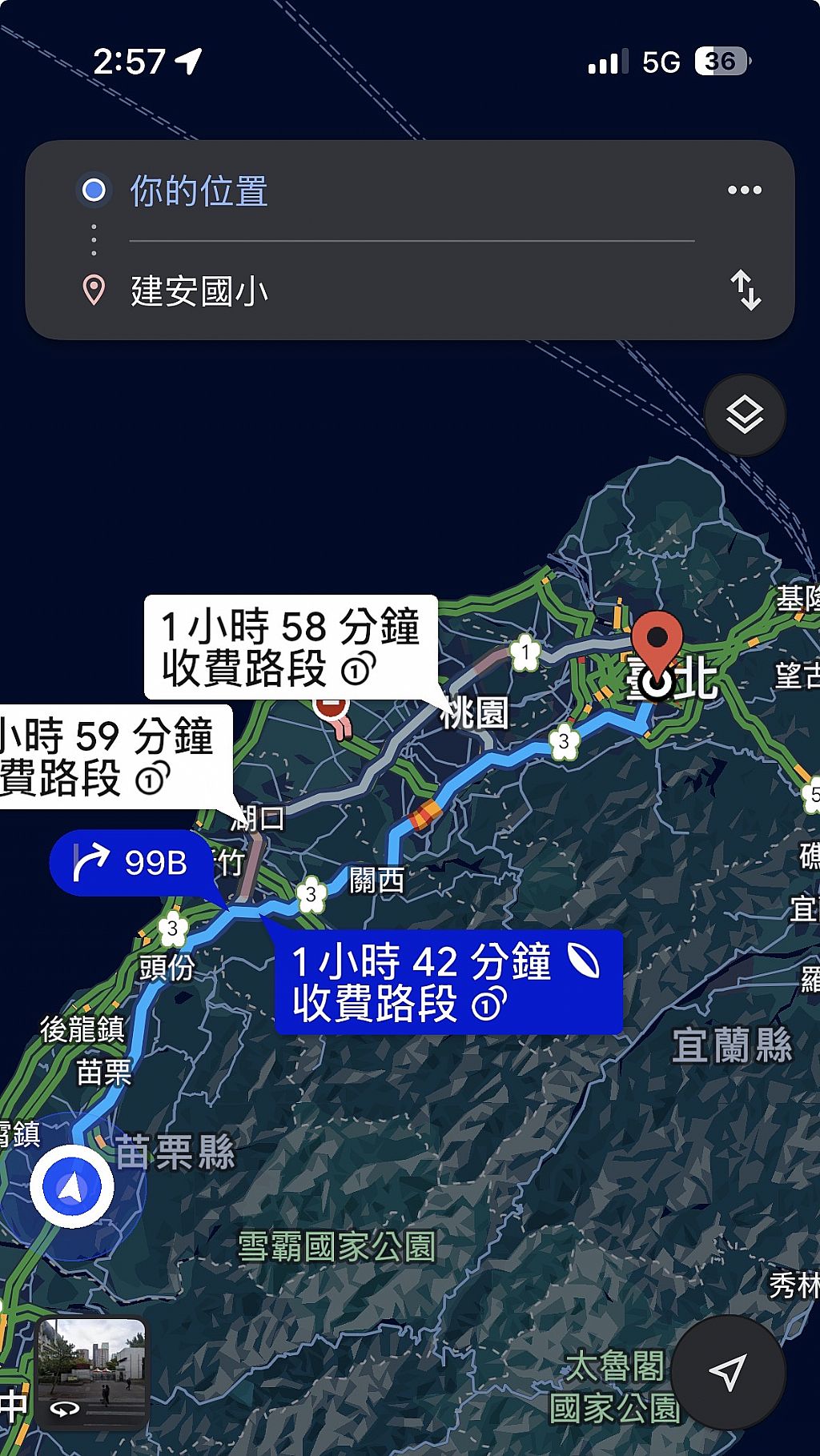Open the Street View thumbnail preview
The image size is (820, 1456).
point(93,1373)
